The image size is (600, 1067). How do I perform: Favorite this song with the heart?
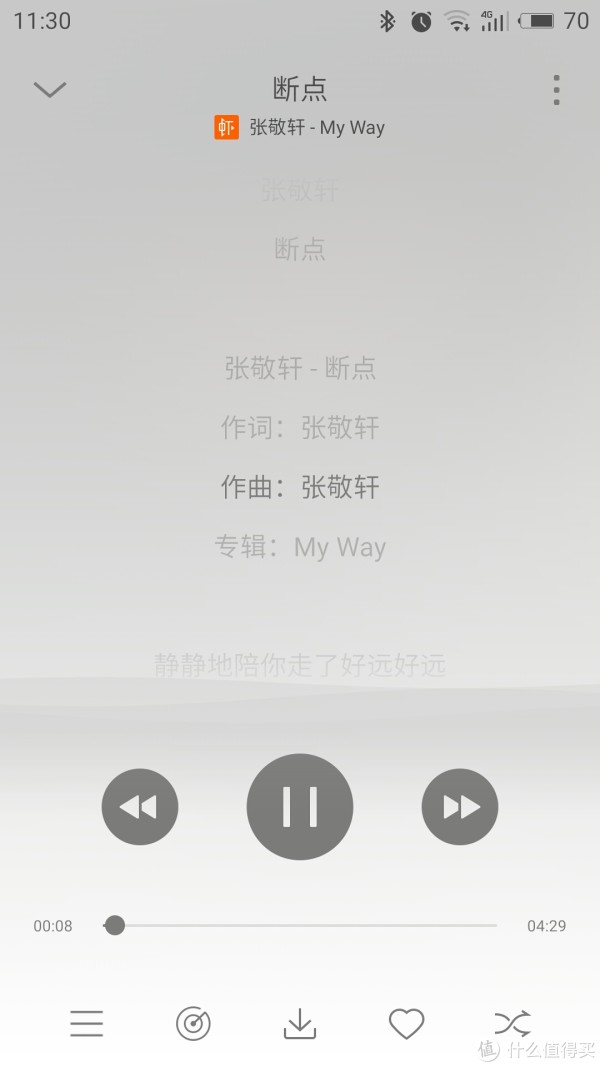coord(406,1023)
